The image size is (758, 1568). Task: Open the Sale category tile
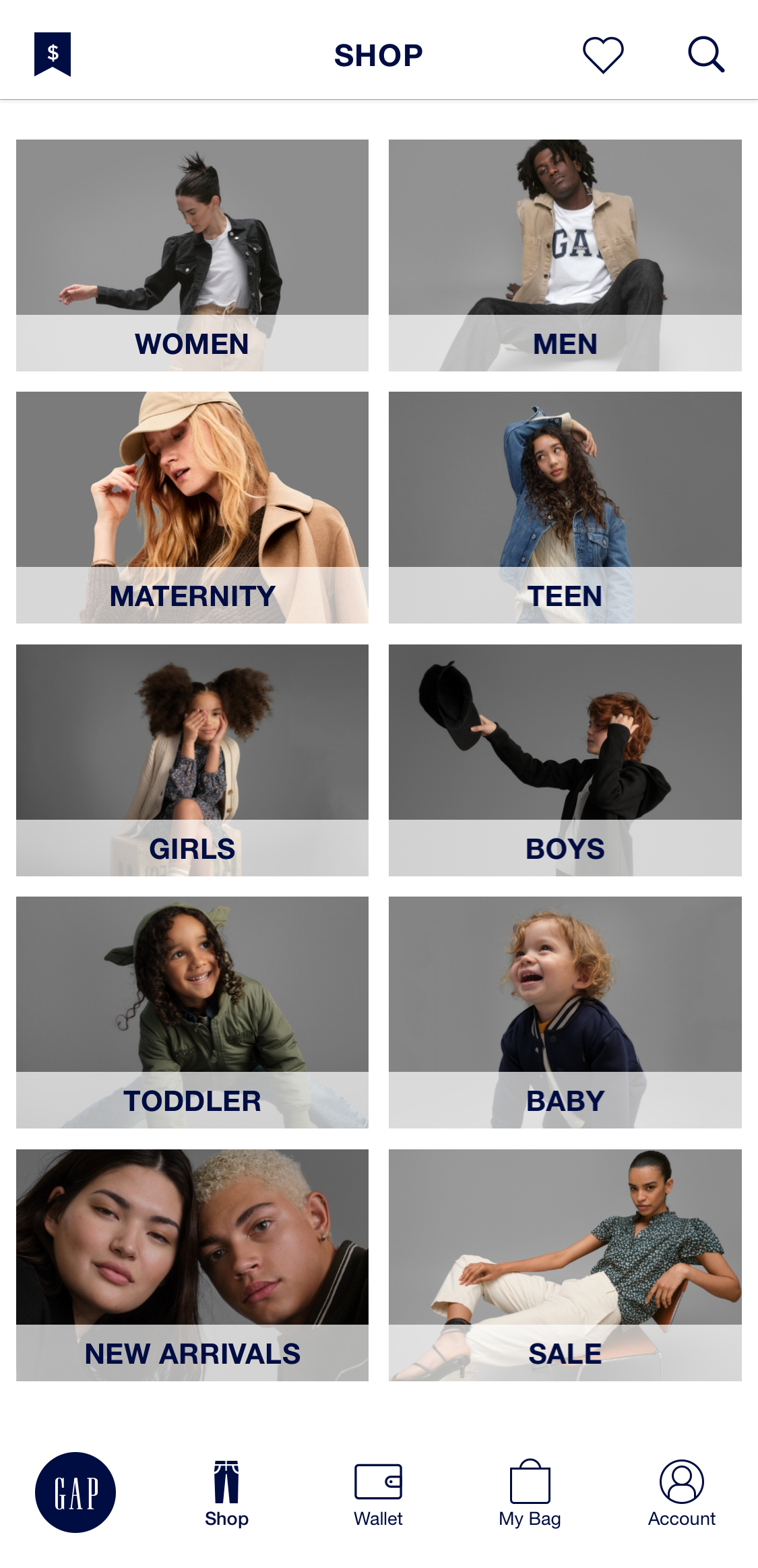(x=565, y=1265)
